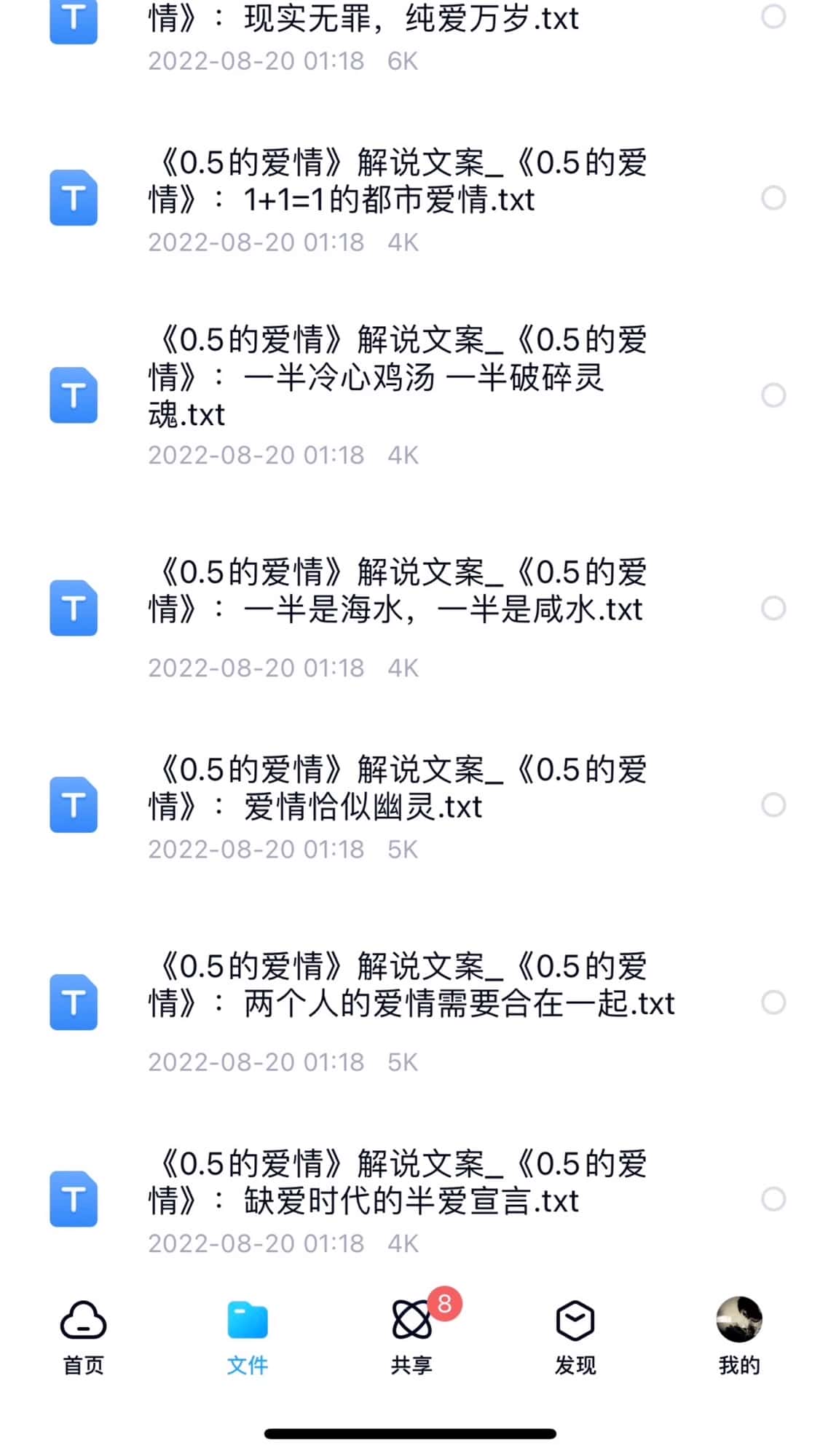Mark the circle for 两个人的爱情需要合在一起.txt
820x1456 pixels.
(773, 1002)
